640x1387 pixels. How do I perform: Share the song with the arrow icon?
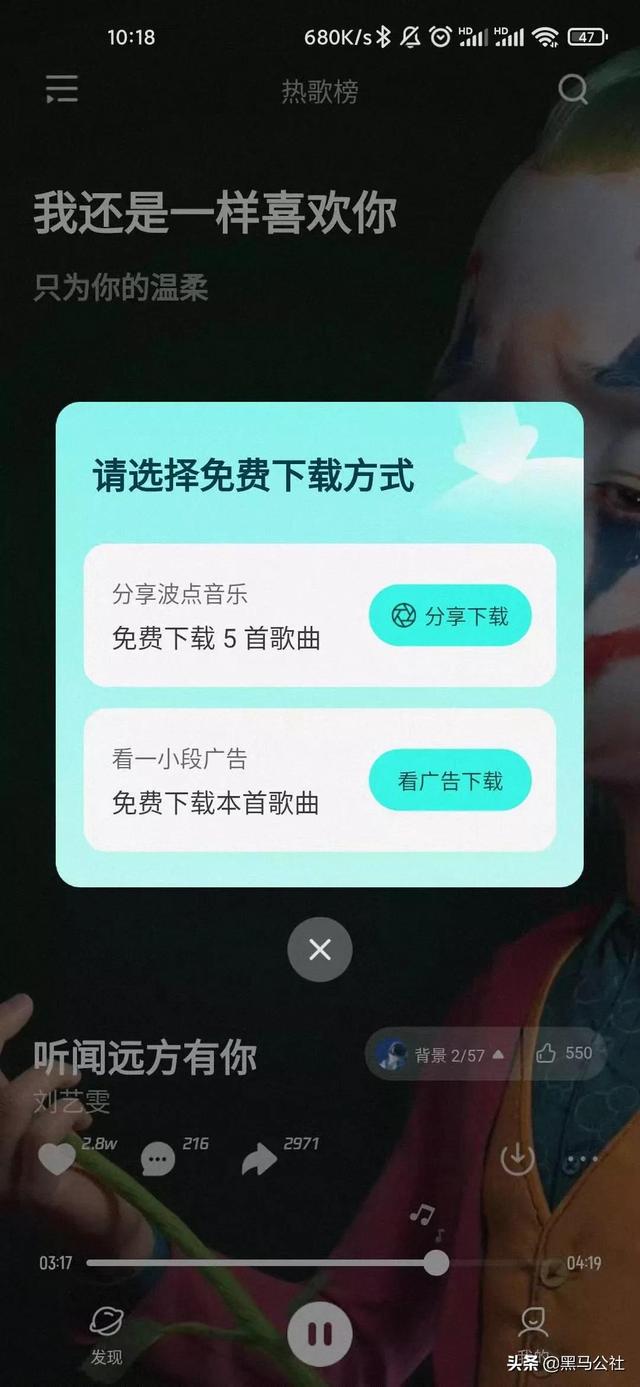[x=259, y=1160]
